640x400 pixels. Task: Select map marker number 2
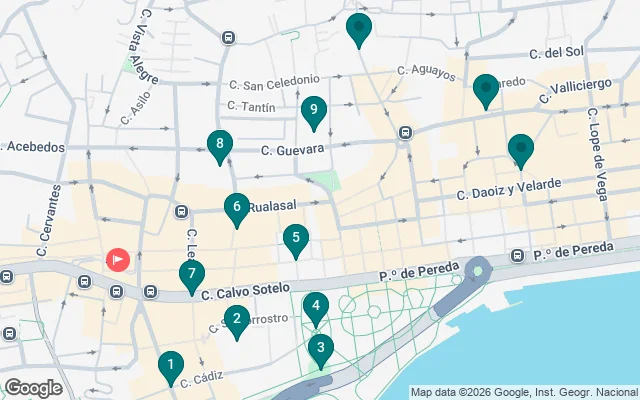(237, 321)
